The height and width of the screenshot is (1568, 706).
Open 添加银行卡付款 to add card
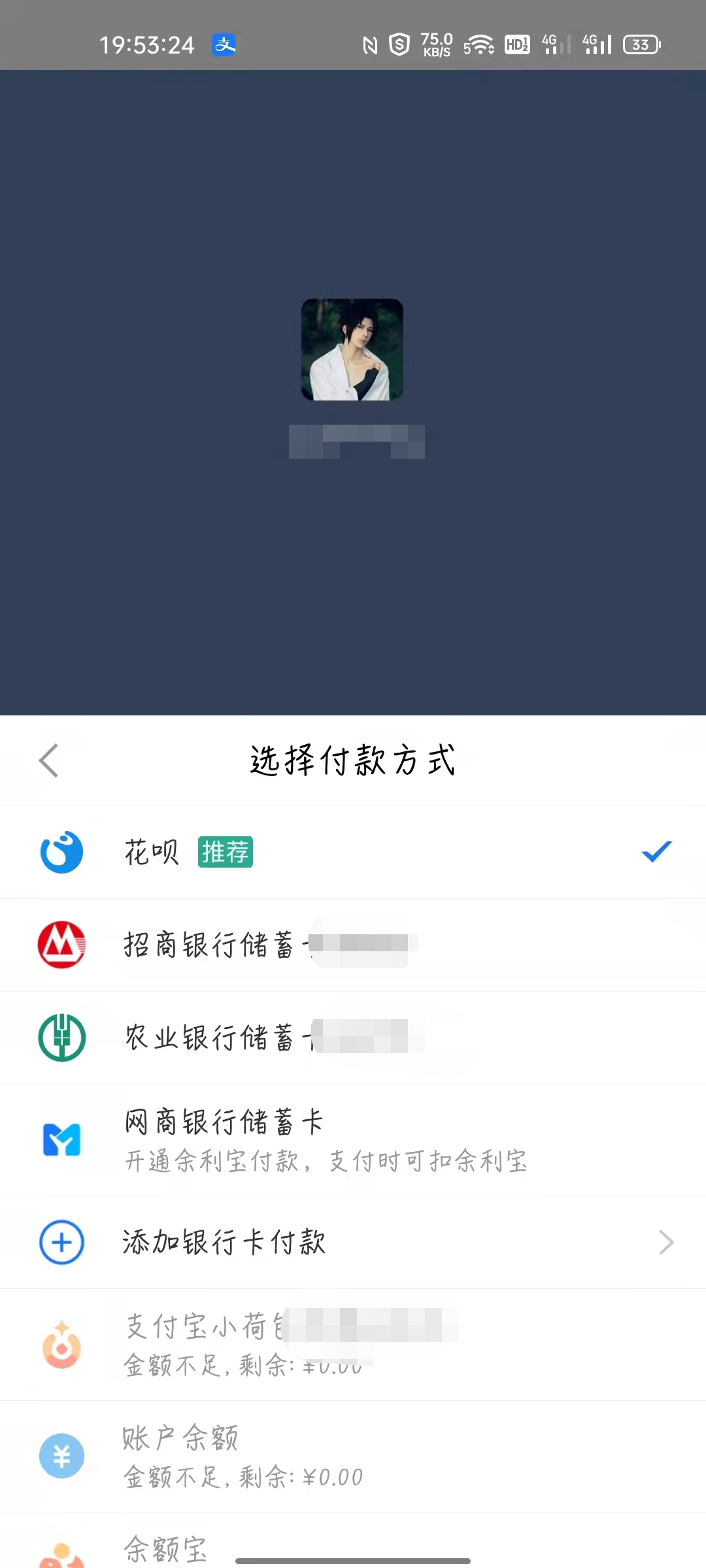tap(353, 1242)
